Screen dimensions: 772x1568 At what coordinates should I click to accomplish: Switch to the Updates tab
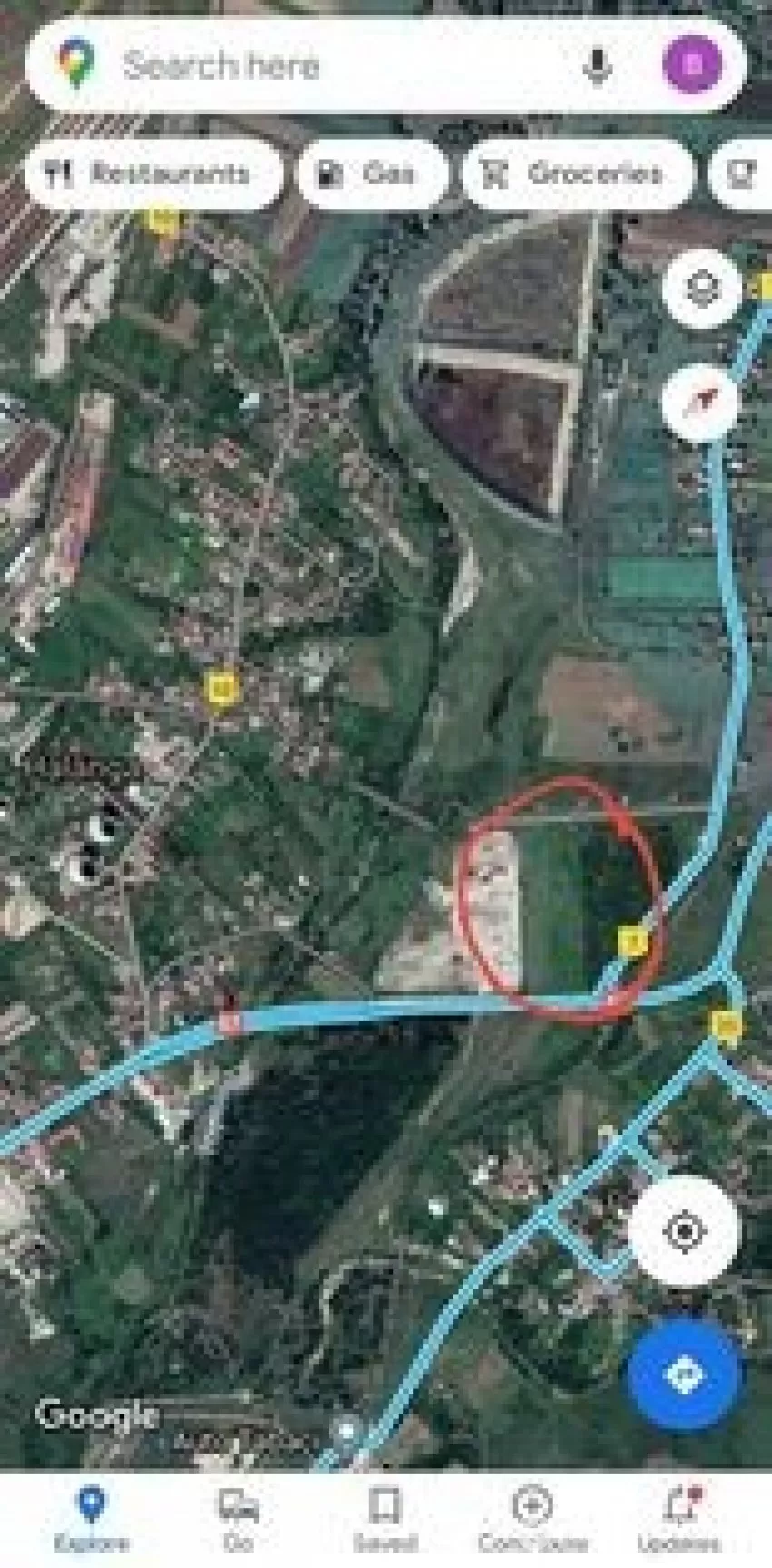(x=678, y=1516)
